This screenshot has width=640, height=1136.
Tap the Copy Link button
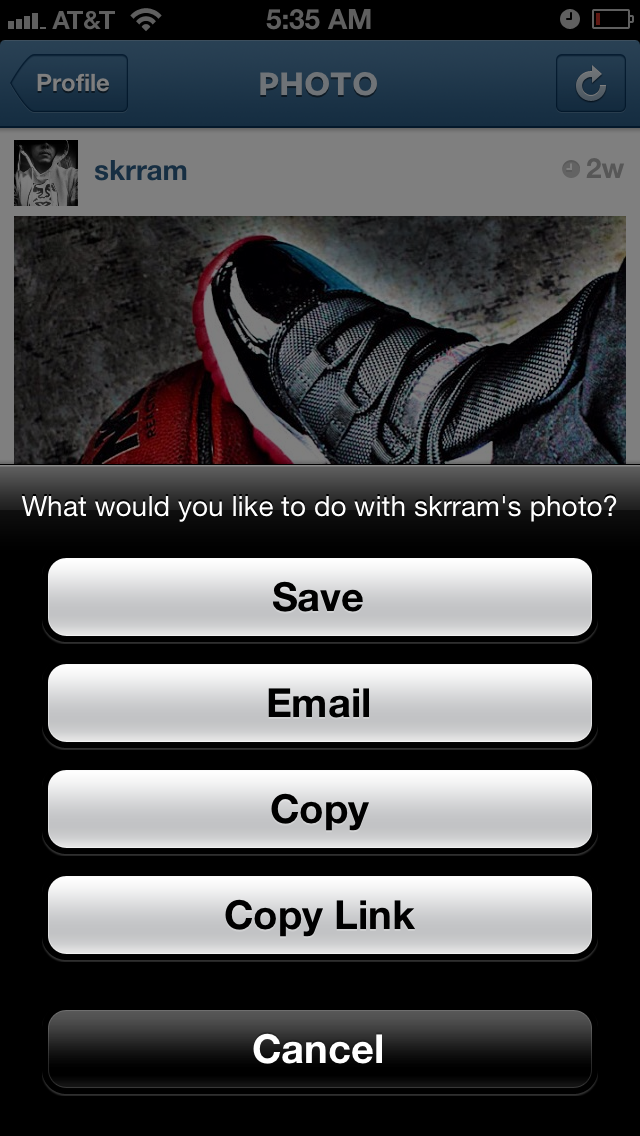click(x=319, y=915)
